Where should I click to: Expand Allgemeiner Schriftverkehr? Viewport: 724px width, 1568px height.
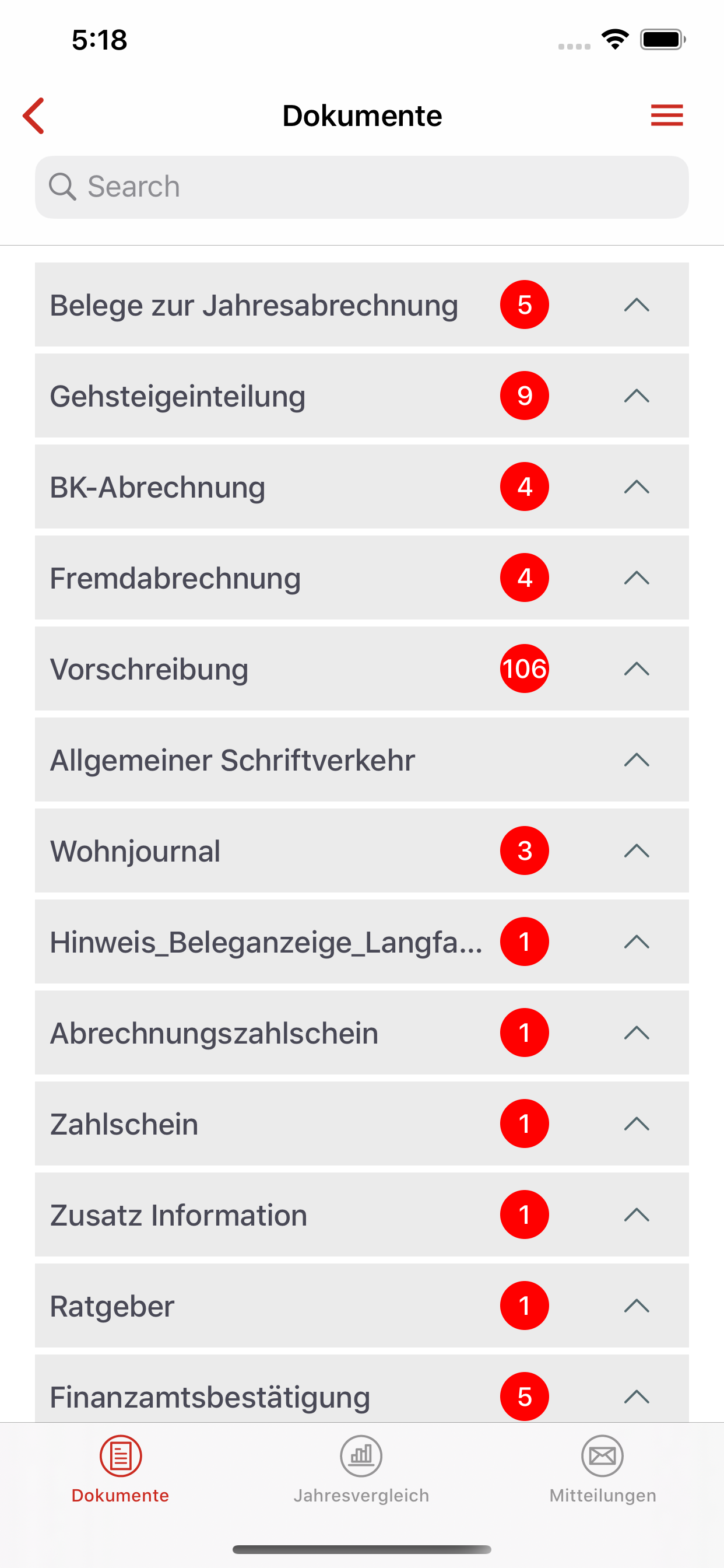pos(362,759)
